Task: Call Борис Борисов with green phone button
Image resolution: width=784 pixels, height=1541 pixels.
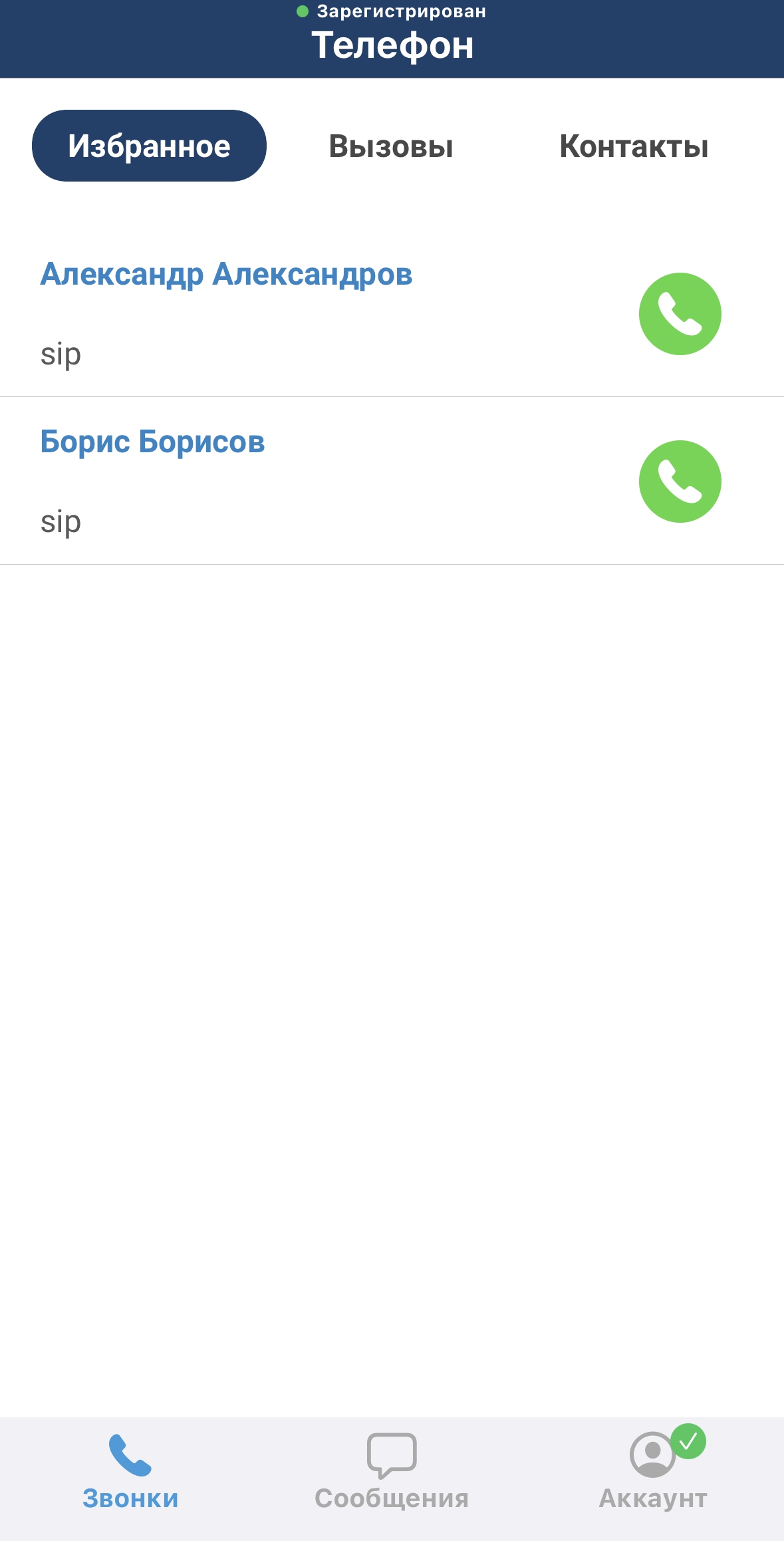Action: [x=680, y=482]
